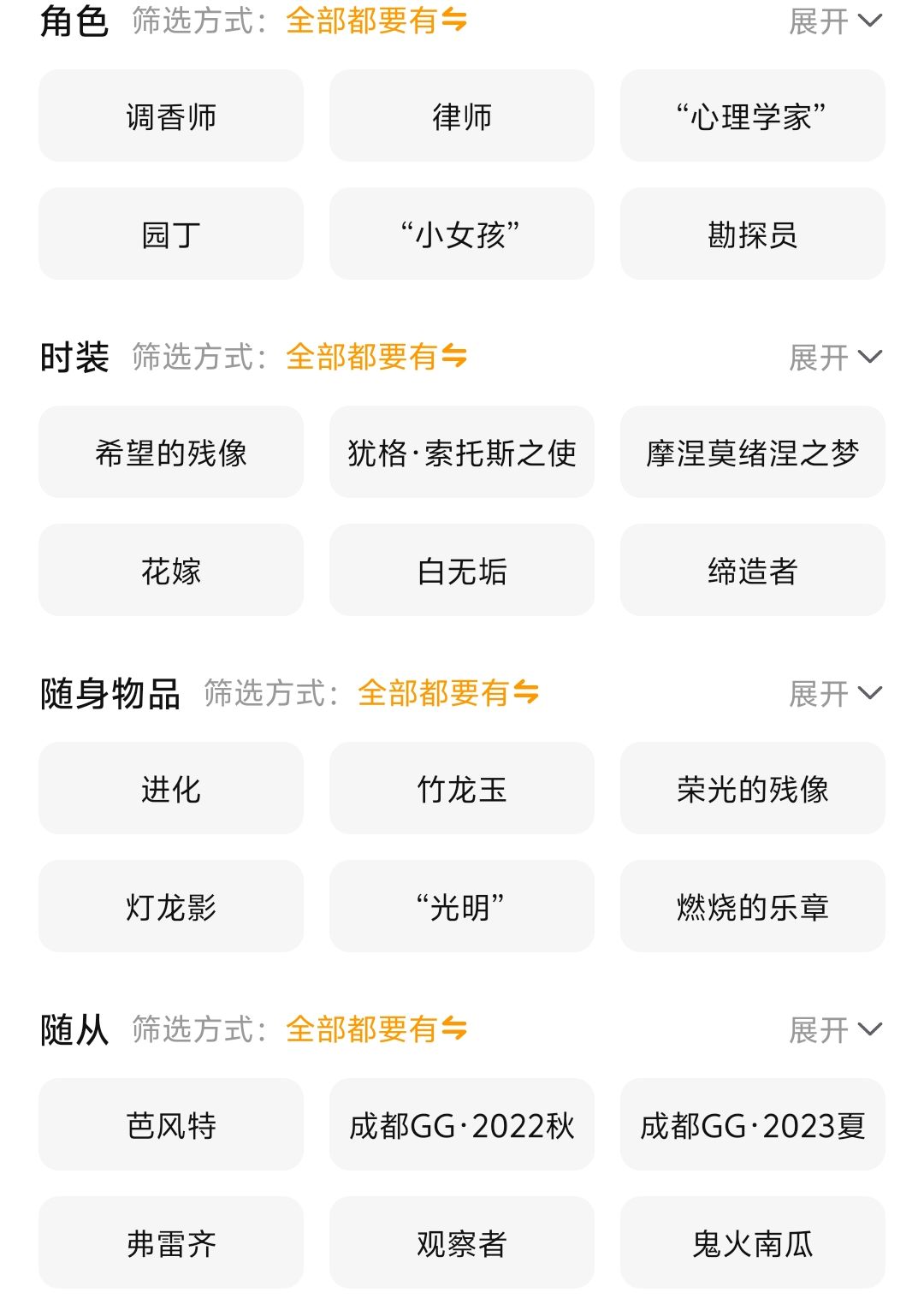
Task: Expand the 随从 section
Action: point(834,1030)
